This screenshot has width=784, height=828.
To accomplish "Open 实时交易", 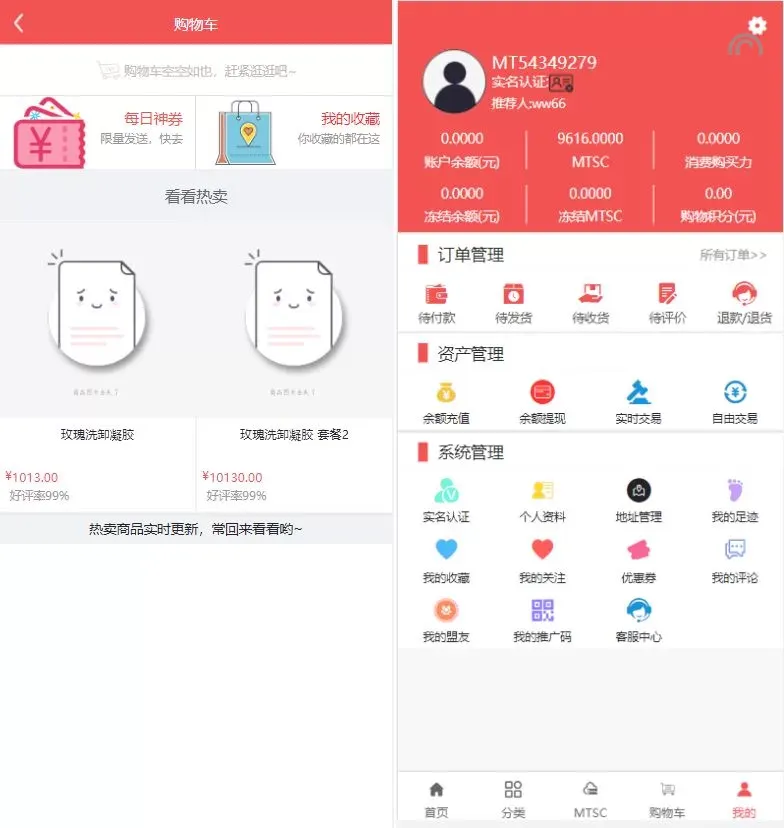I will [638, 402].
